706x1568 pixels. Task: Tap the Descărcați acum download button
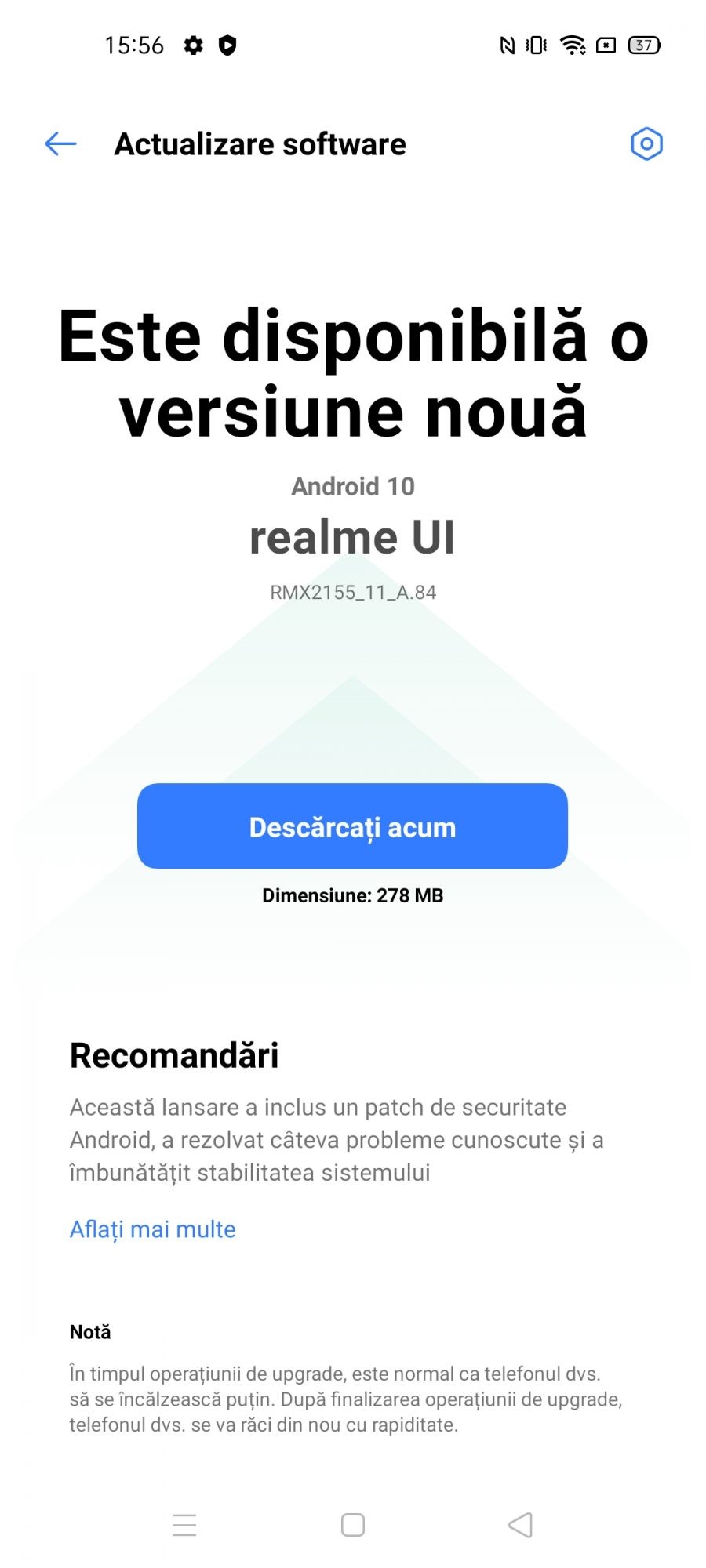click(352, 826)
